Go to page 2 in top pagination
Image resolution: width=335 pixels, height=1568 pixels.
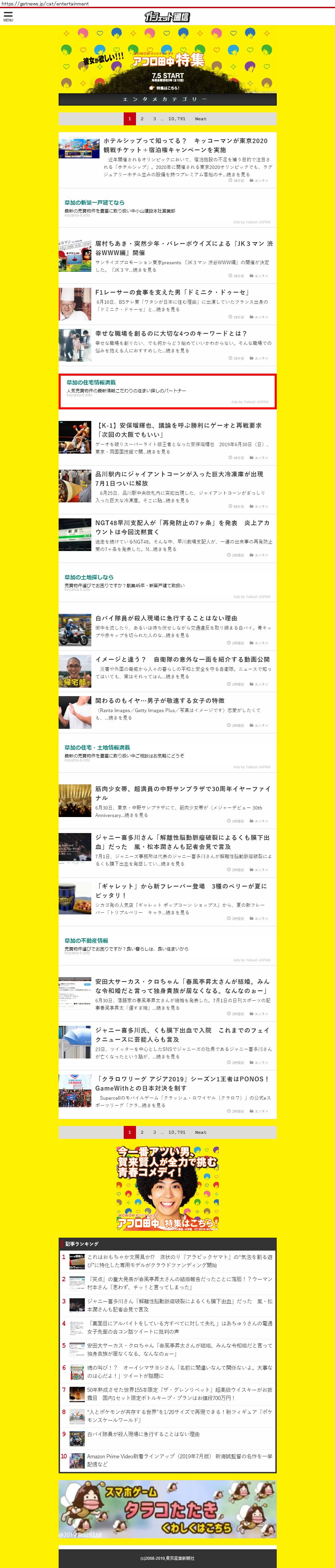click(142, 119)
